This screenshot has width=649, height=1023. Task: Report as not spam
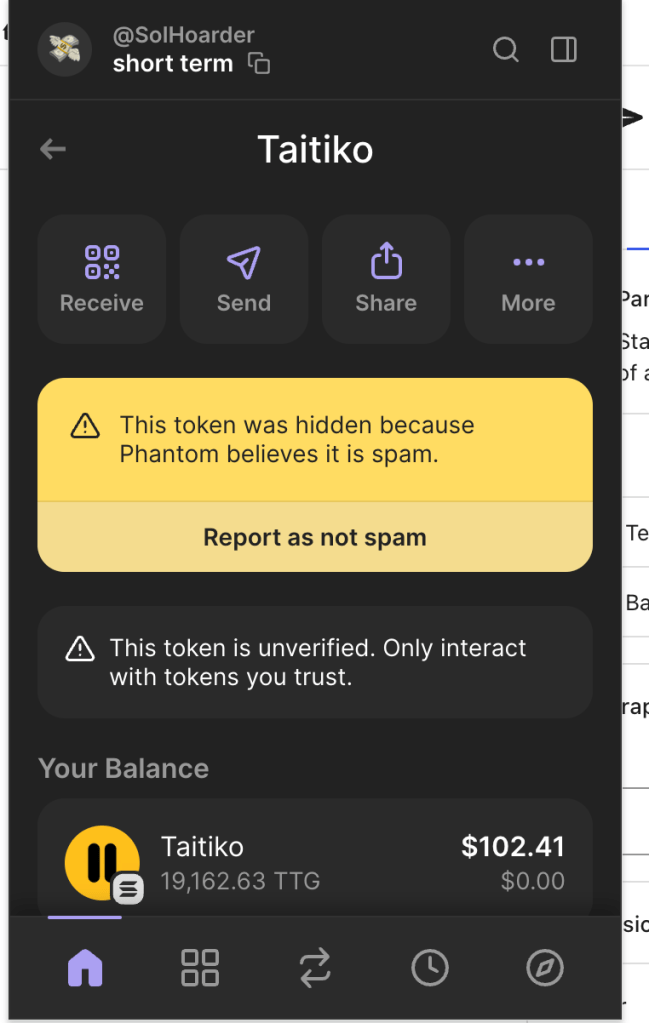pos(315,537)
